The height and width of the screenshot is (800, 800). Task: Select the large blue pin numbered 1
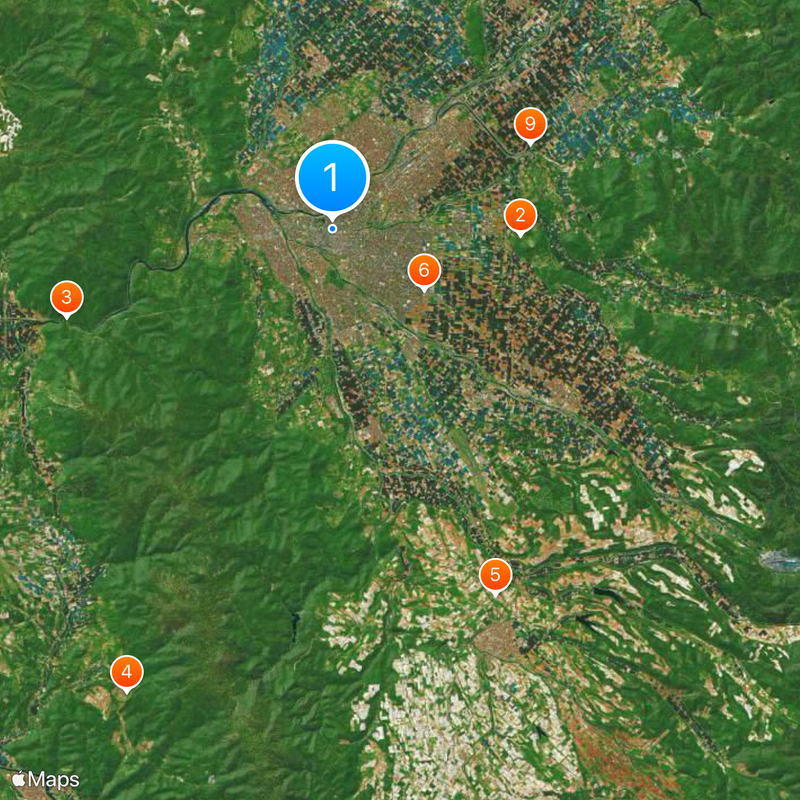(333, 179)
